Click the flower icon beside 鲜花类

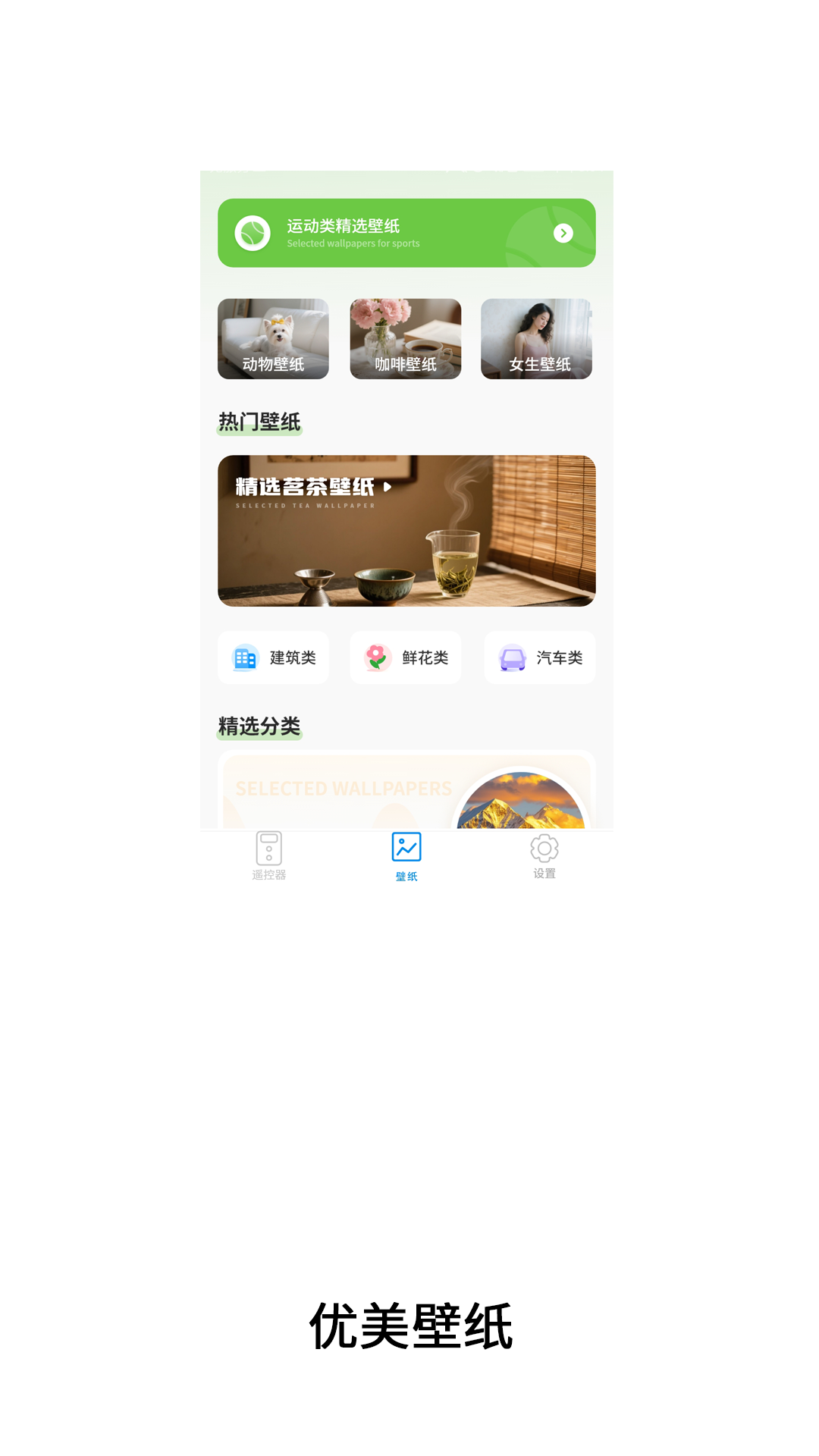point(377,657)
